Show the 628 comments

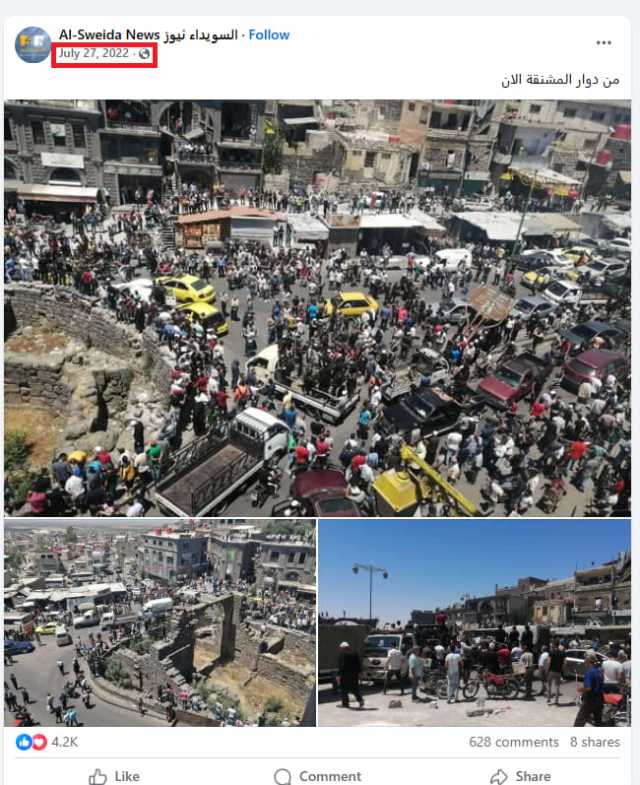click(x=513, y=742)
